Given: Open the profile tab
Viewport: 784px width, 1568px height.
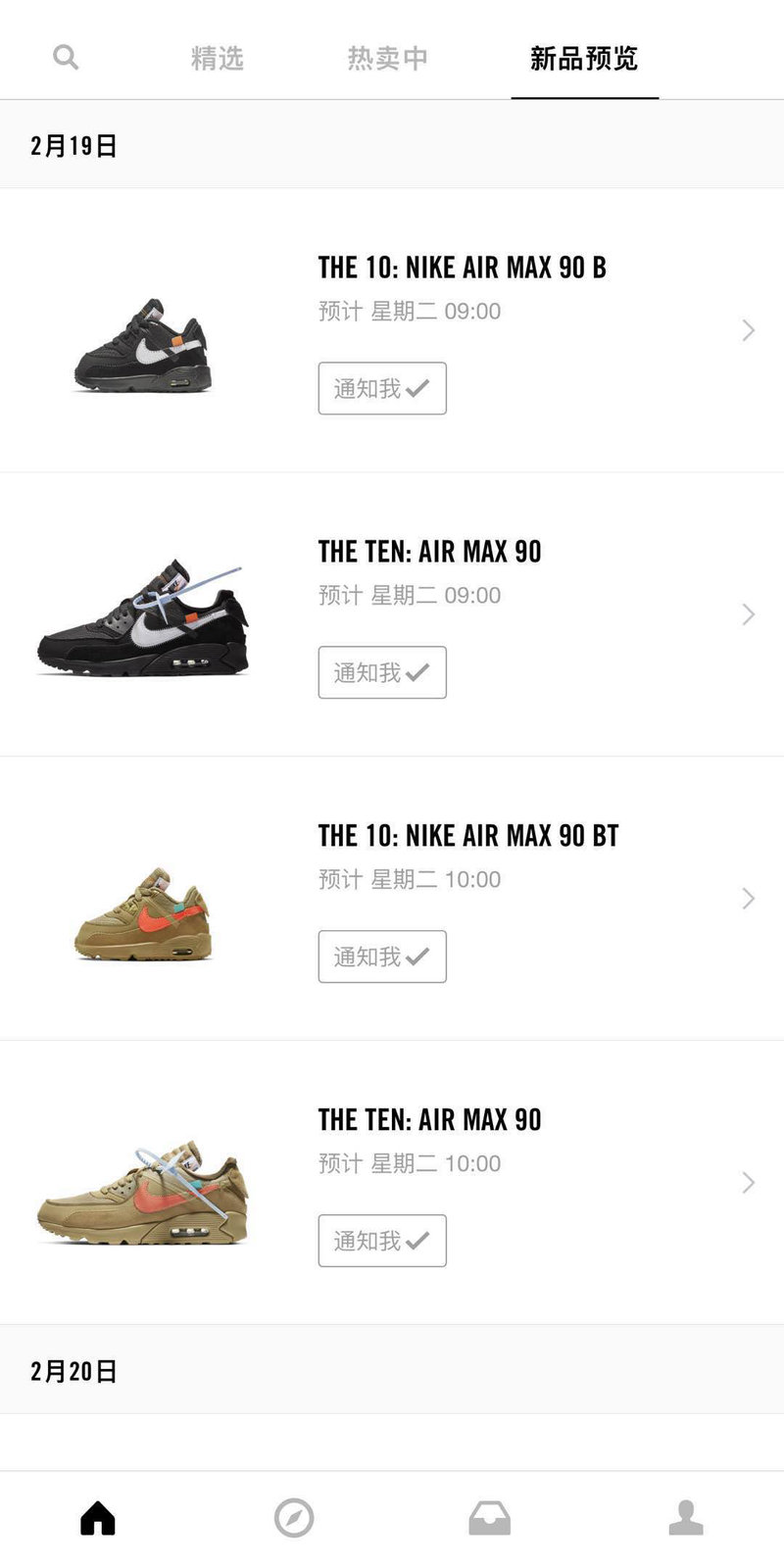Looking at the screenshot, I should pyautogui.click(x=686, y=1518).
